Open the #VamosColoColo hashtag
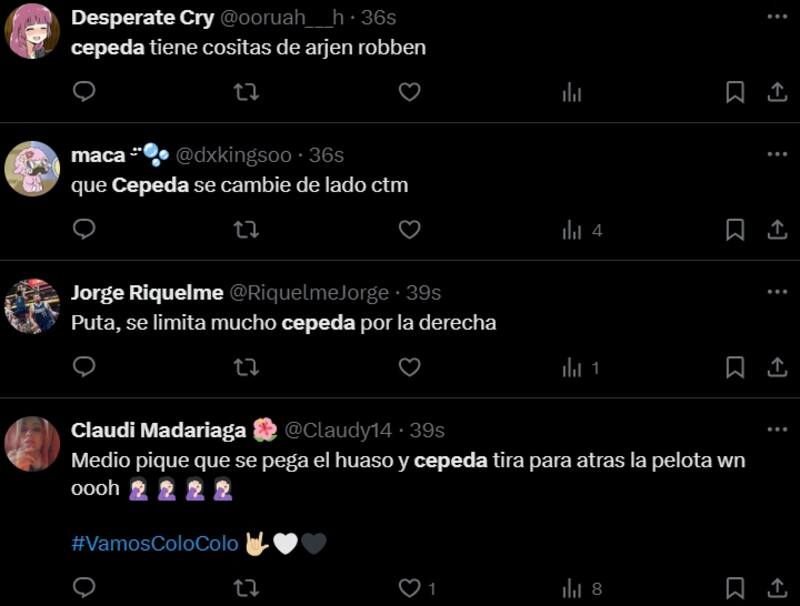800x606 pixels. pyautogui.click(x=154, y=544)
